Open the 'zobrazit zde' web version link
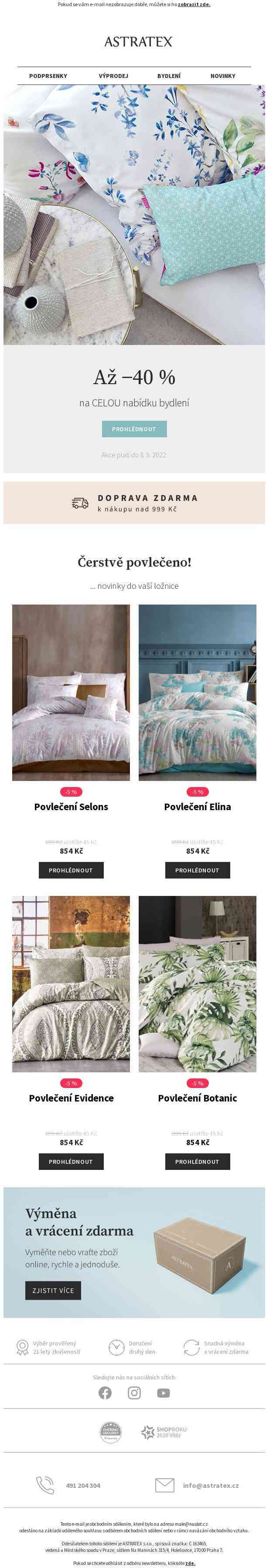The width and height of the screenshot is (266, 1568). 194,4
